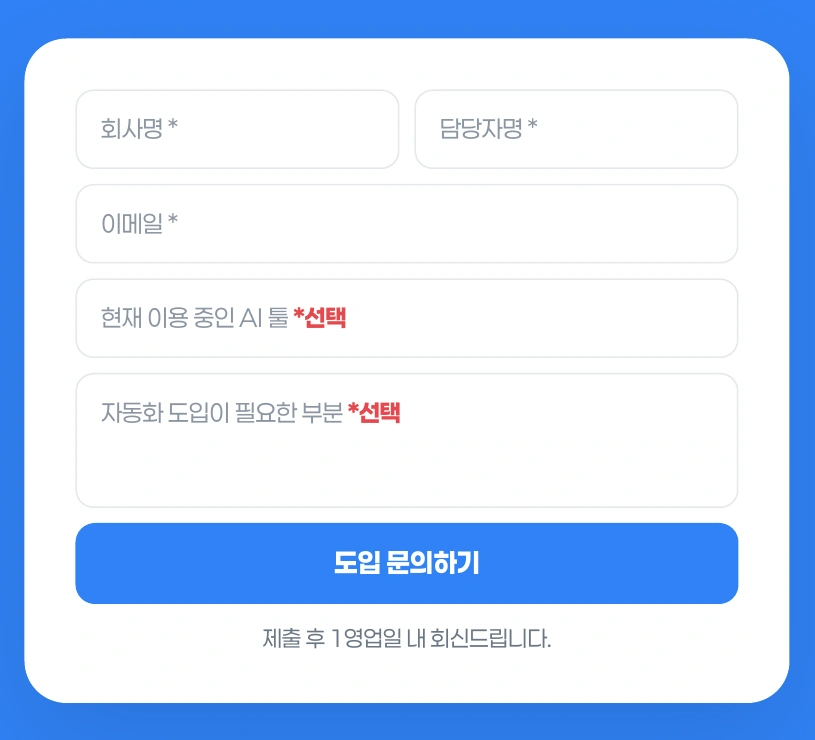Screen dimensions: 815x740
Task: Select the 이메일 email field
Action: coord(407,223)
